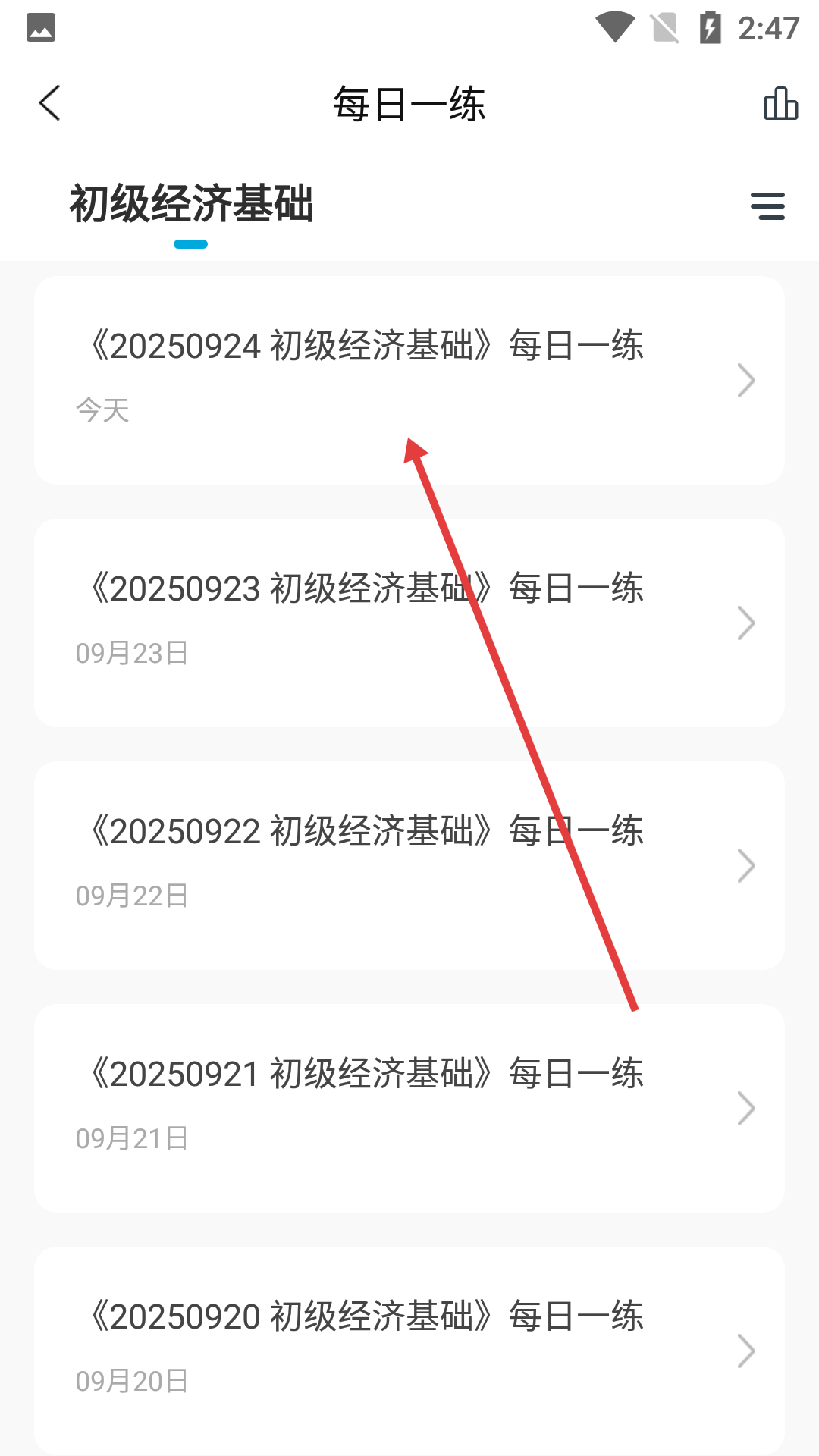The image size is (819, 1456).
Task: Open the subject list menu icon
Action: [767, 206]
